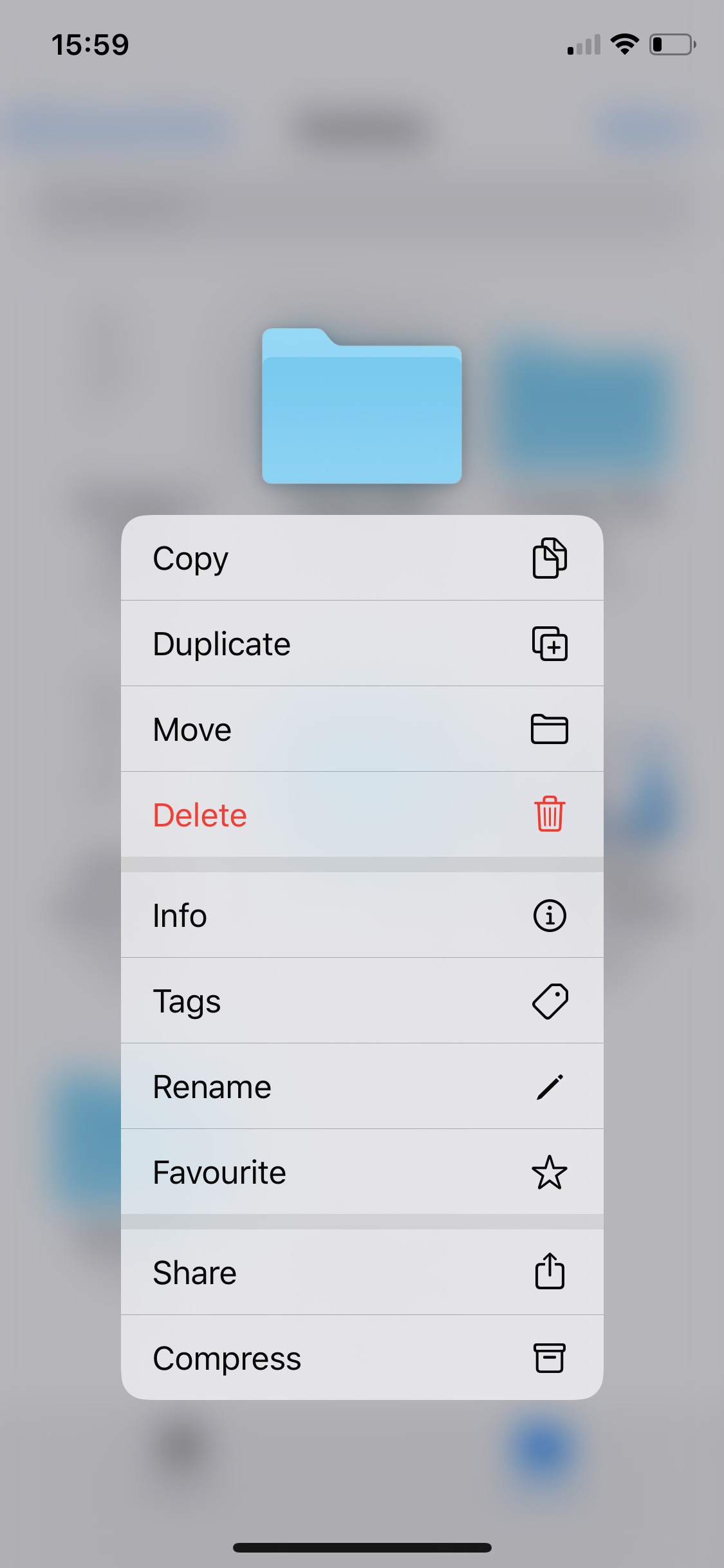This screenshot has height=1568, width=724.
Task: Open Info for the folder
Action: click(362, 915)
